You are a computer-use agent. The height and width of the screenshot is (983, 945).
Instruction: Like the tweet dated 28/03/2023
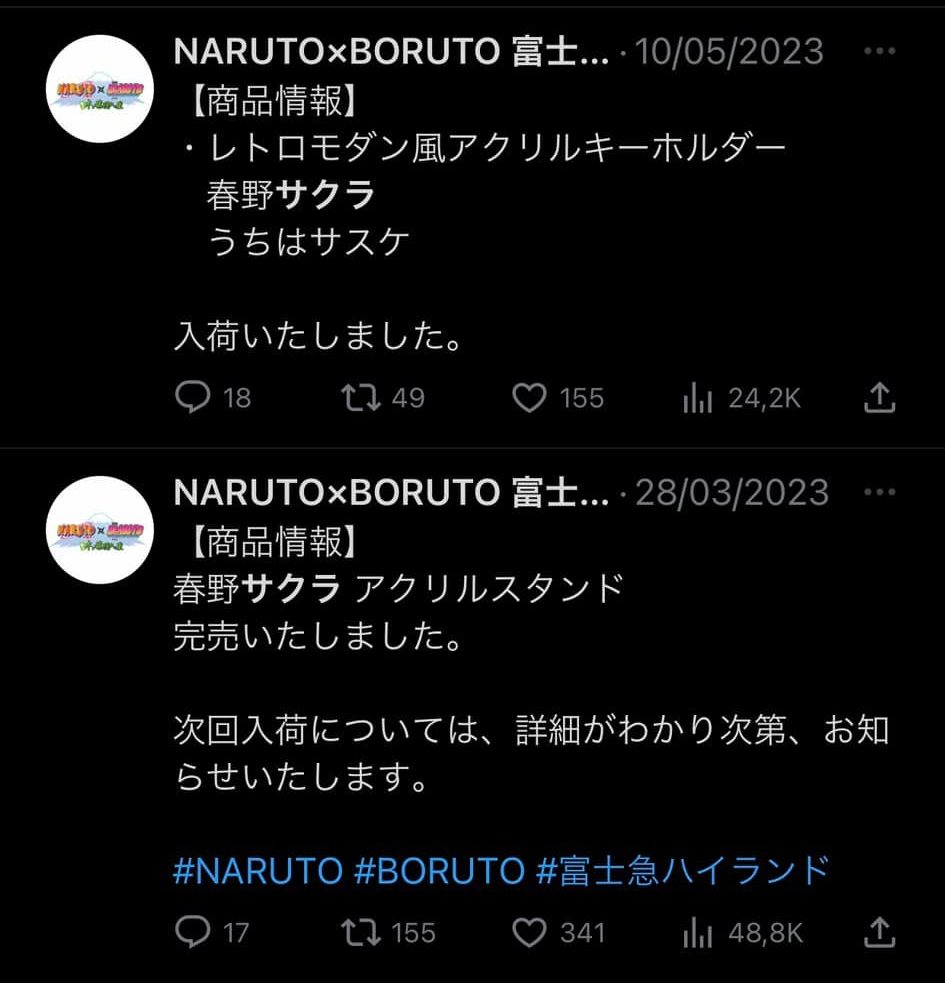click(x=529, y=933)
